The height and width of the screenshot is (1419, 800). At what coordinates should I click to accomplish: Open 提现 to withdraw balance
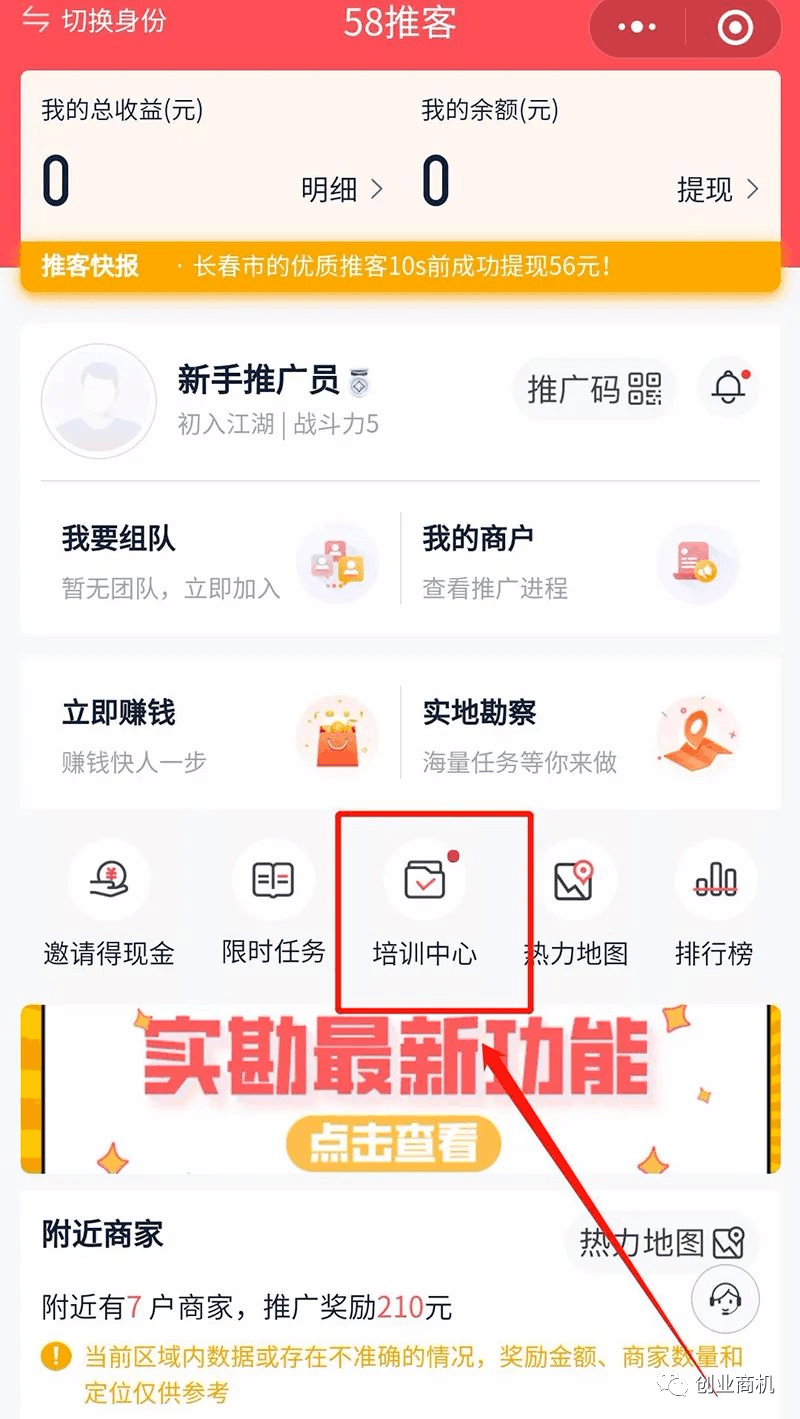coord(717,189)
